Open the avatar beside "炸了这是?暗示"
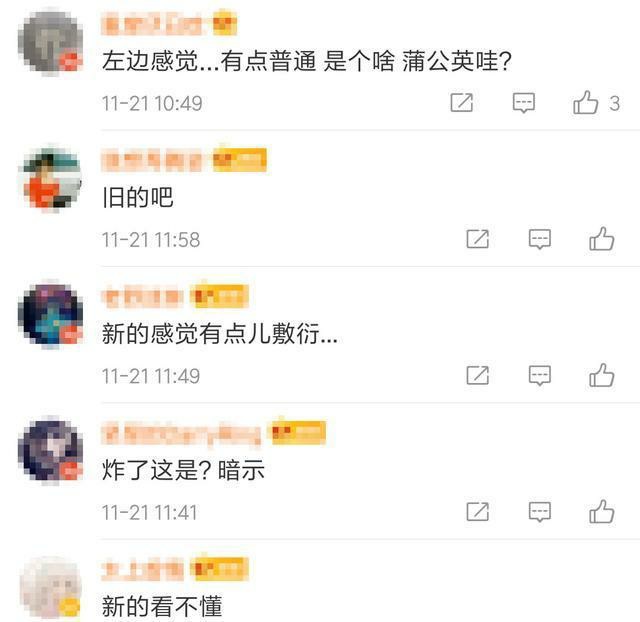The width and height of the screenshot is (640, 622). pos(51,450)
